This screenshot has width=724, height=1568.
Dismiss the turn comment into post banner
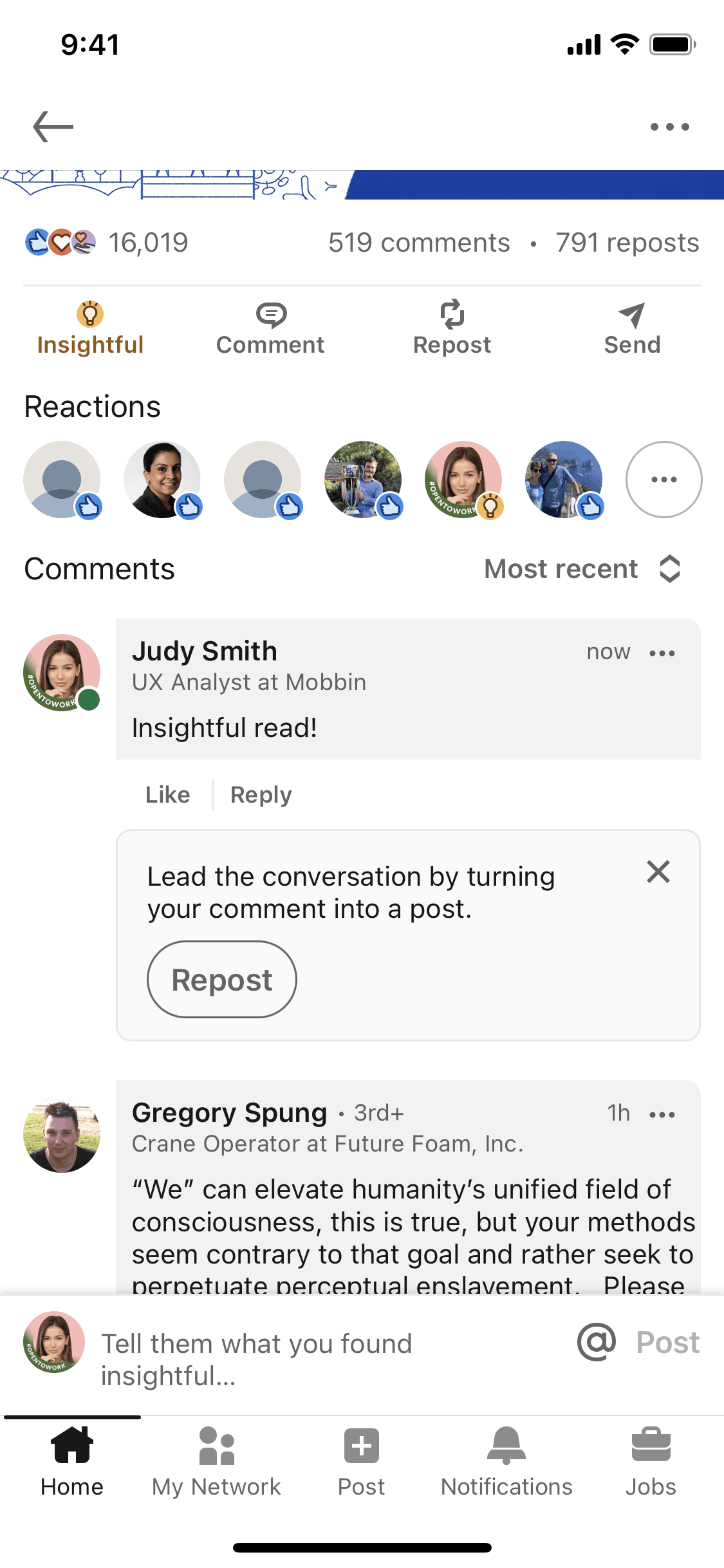(658, 872)
